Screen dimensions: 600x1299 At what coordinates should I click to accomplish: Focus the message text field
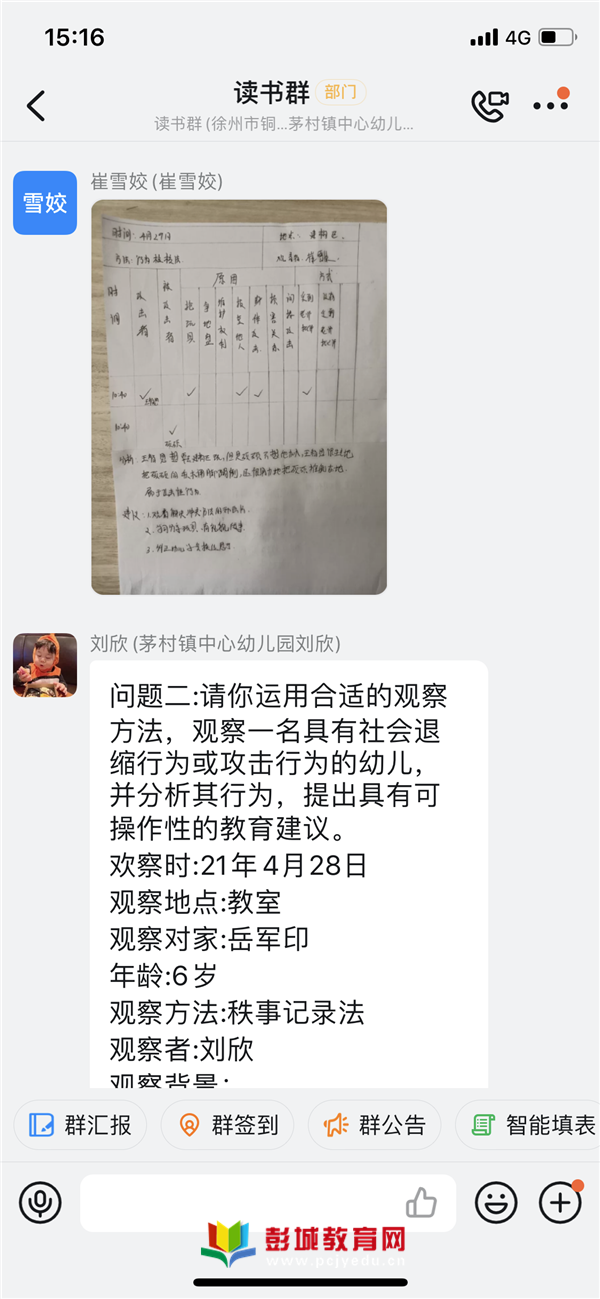pyautogui.click(x=240, y=1202)
